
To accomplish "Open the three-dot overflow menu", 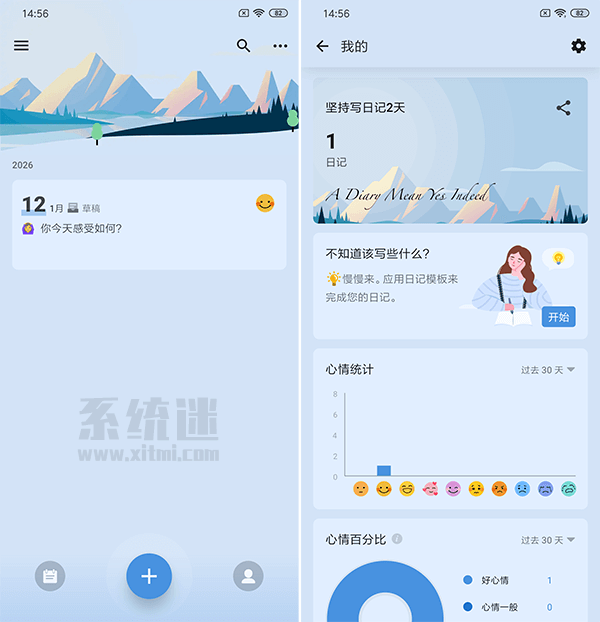I will click(280, 46).
